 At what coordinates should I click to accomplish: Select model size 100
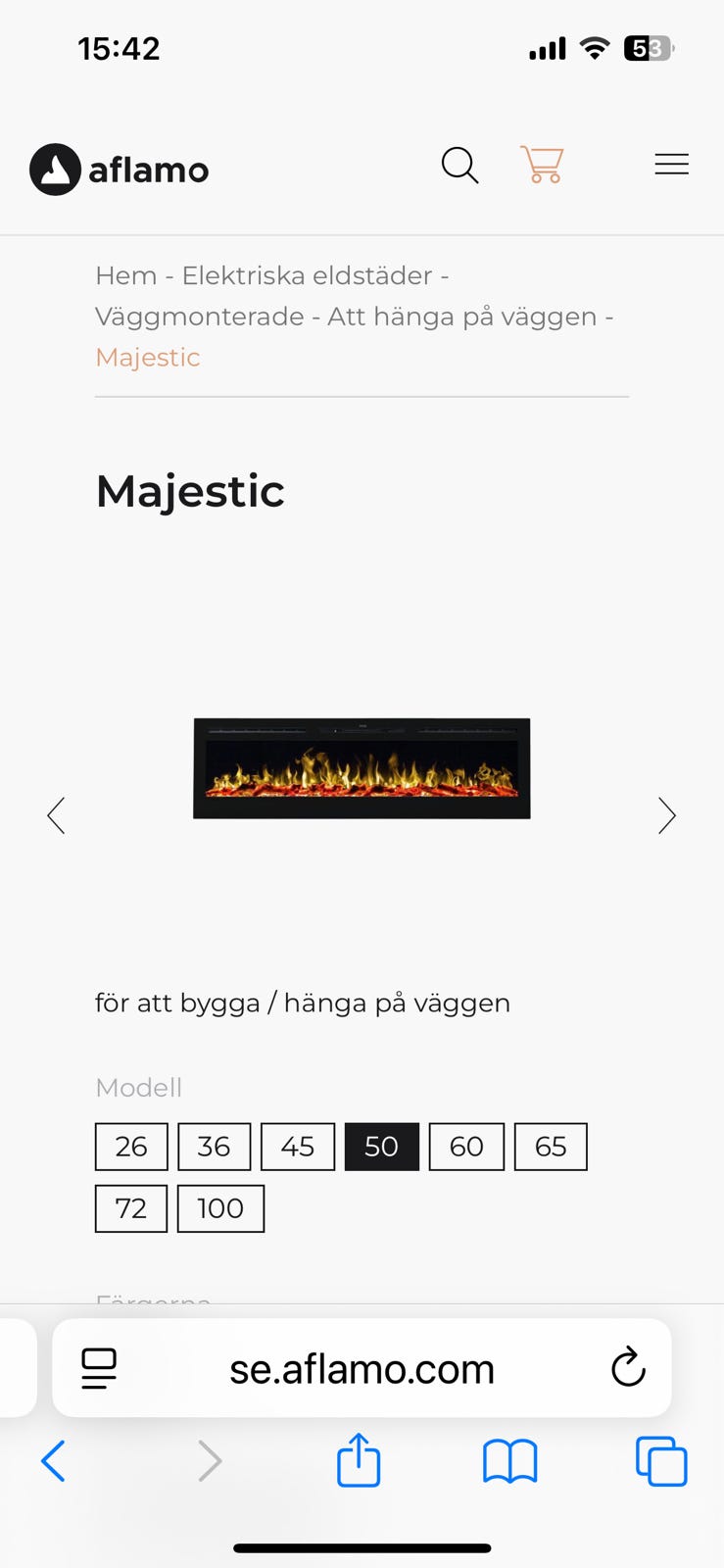click(220, 1208)
